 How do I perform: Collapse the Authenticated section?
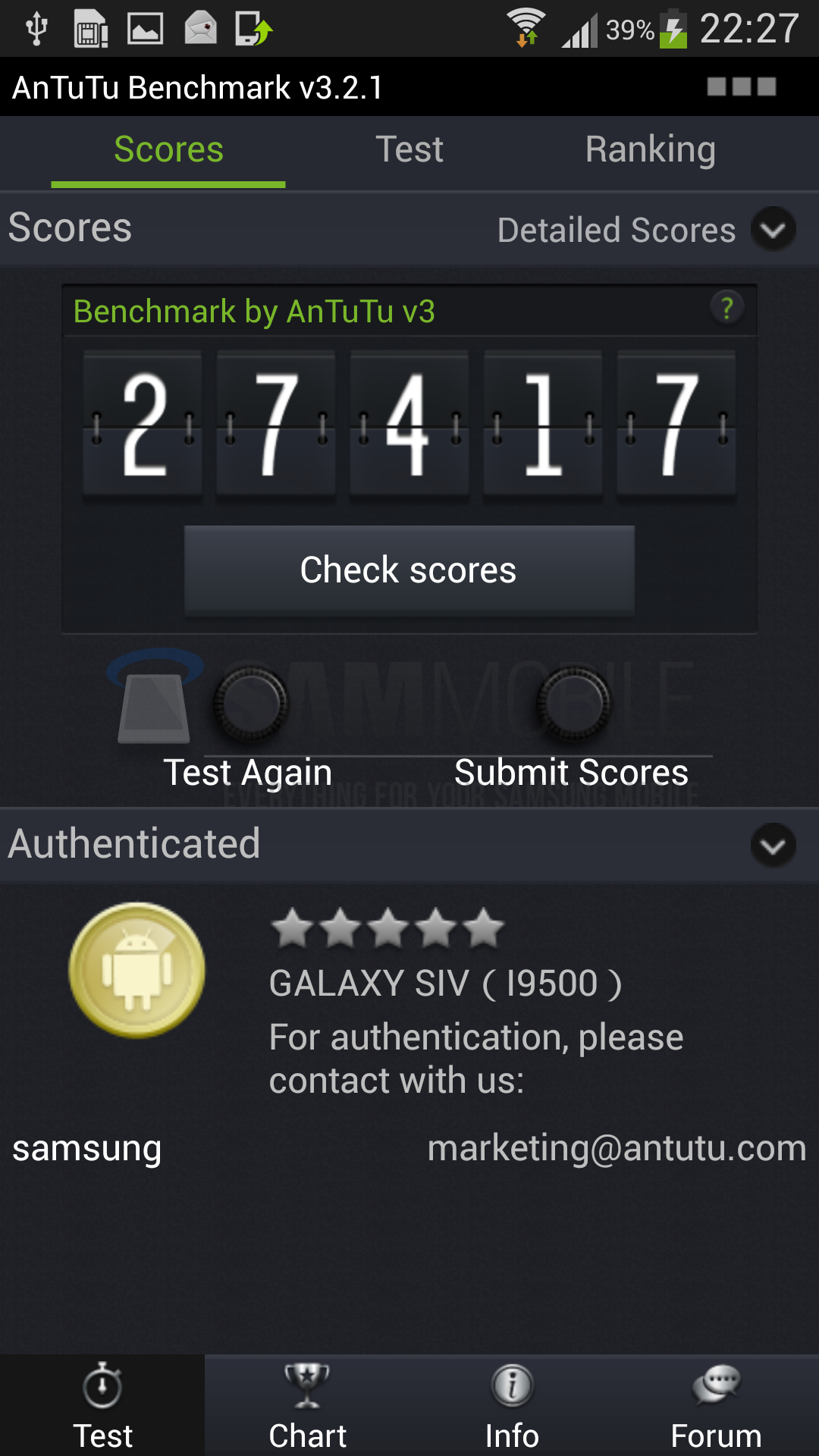click(x=773, y=845)
